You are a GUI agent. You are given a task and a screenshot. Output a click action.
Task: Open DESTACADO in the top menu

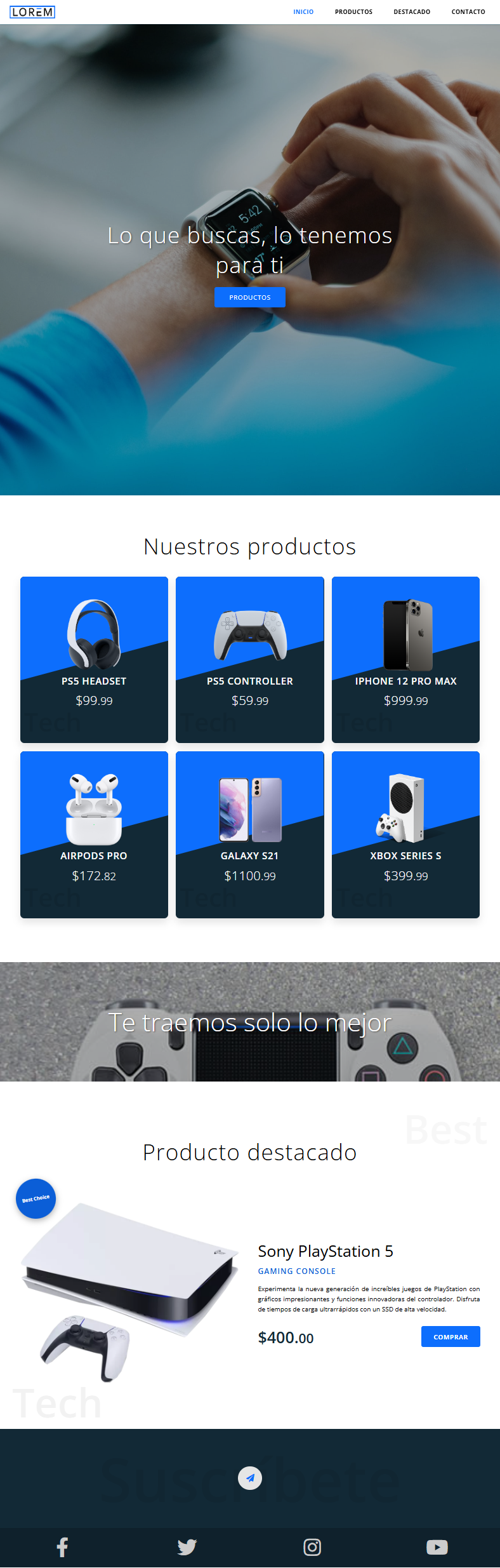point(412,12)
